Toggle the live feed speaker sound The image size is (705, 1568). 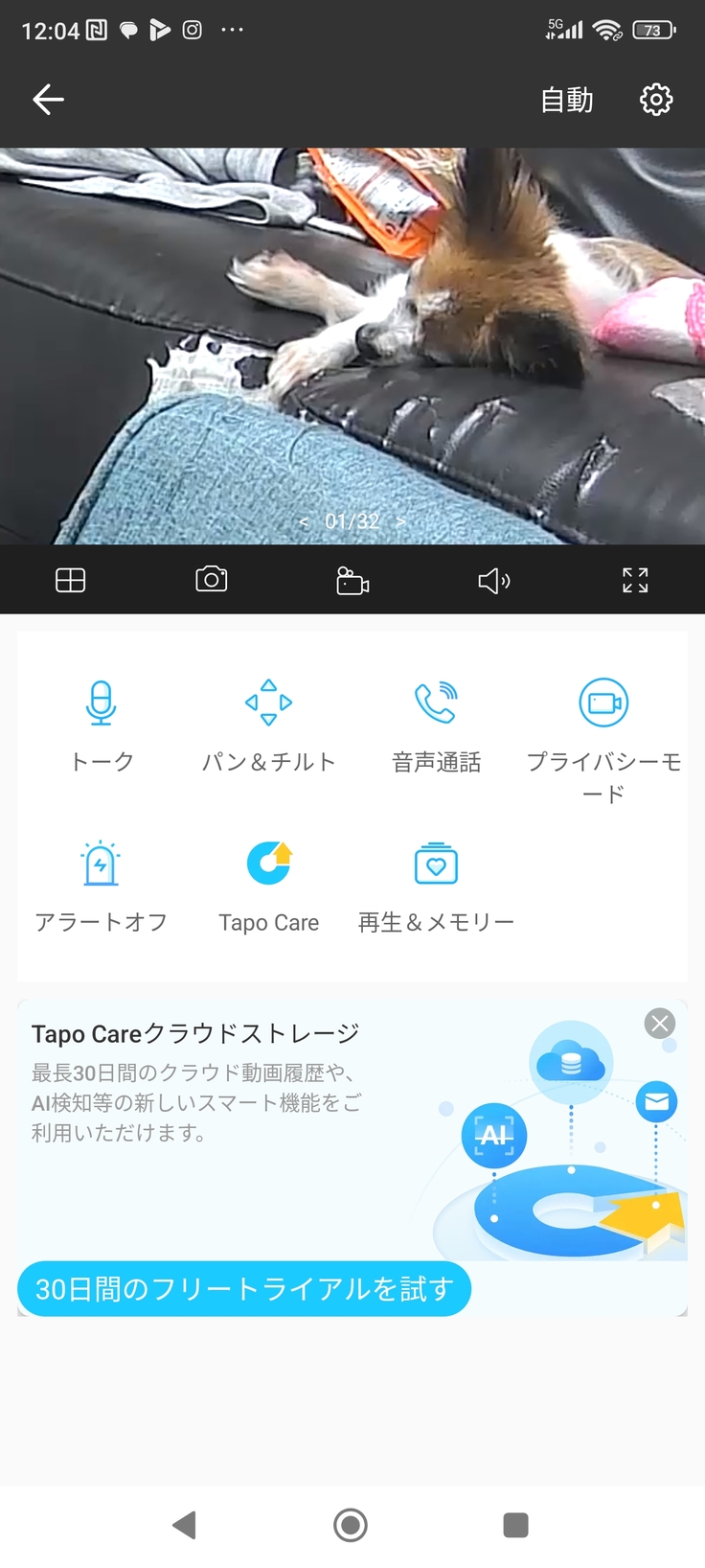(x=493, y=580)
